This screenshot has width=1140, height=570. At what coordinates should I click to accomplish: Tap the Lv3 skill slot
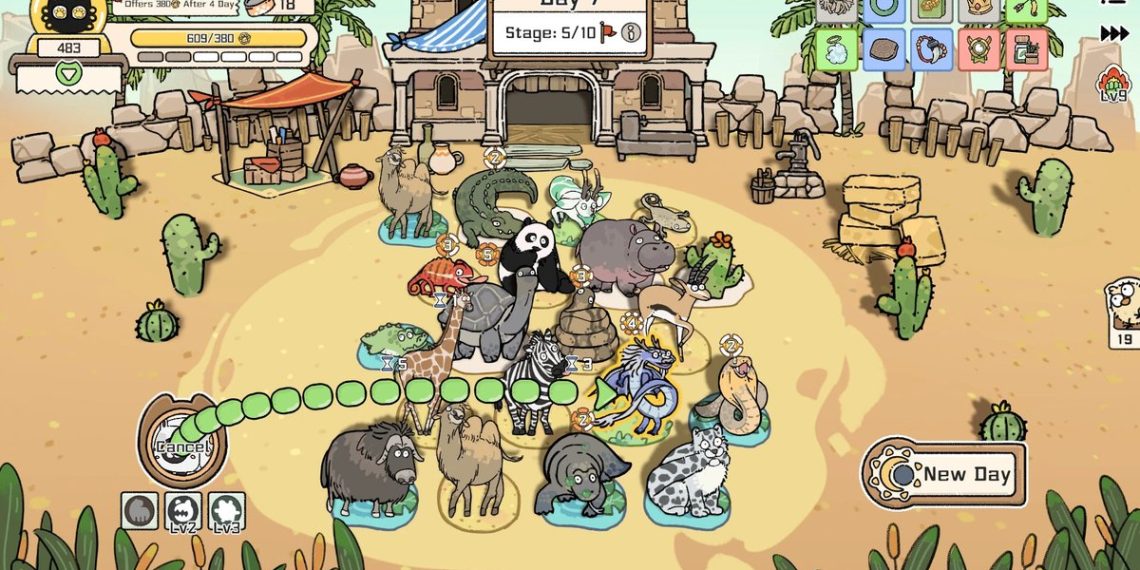[x=227, y=511]
